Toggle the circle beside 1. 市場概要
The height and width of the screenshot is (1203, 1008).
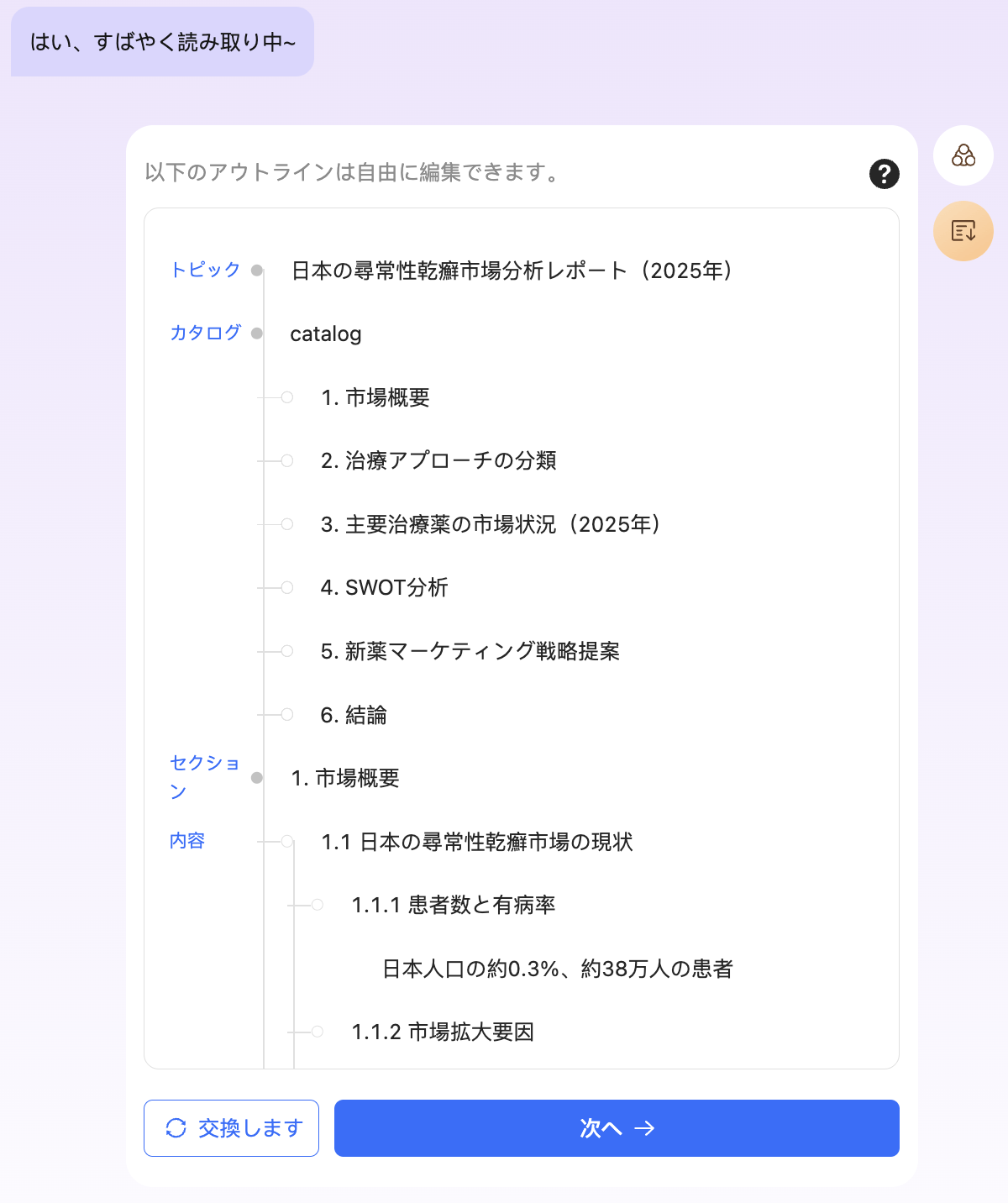click(286, 397)
